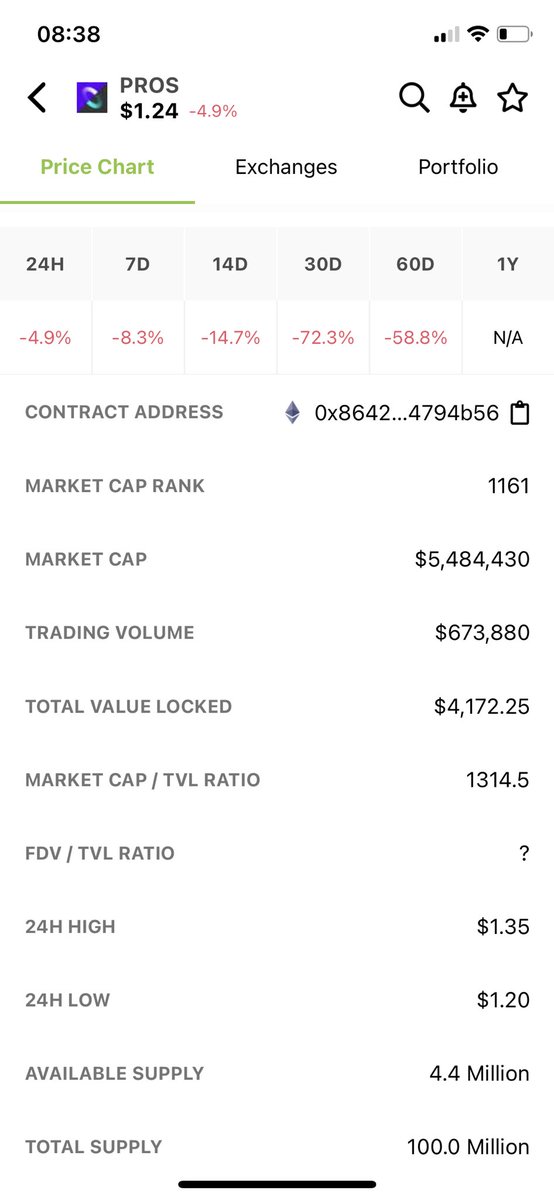Select the 60D timeframe
554x1200 pixels.
[415, 264]
